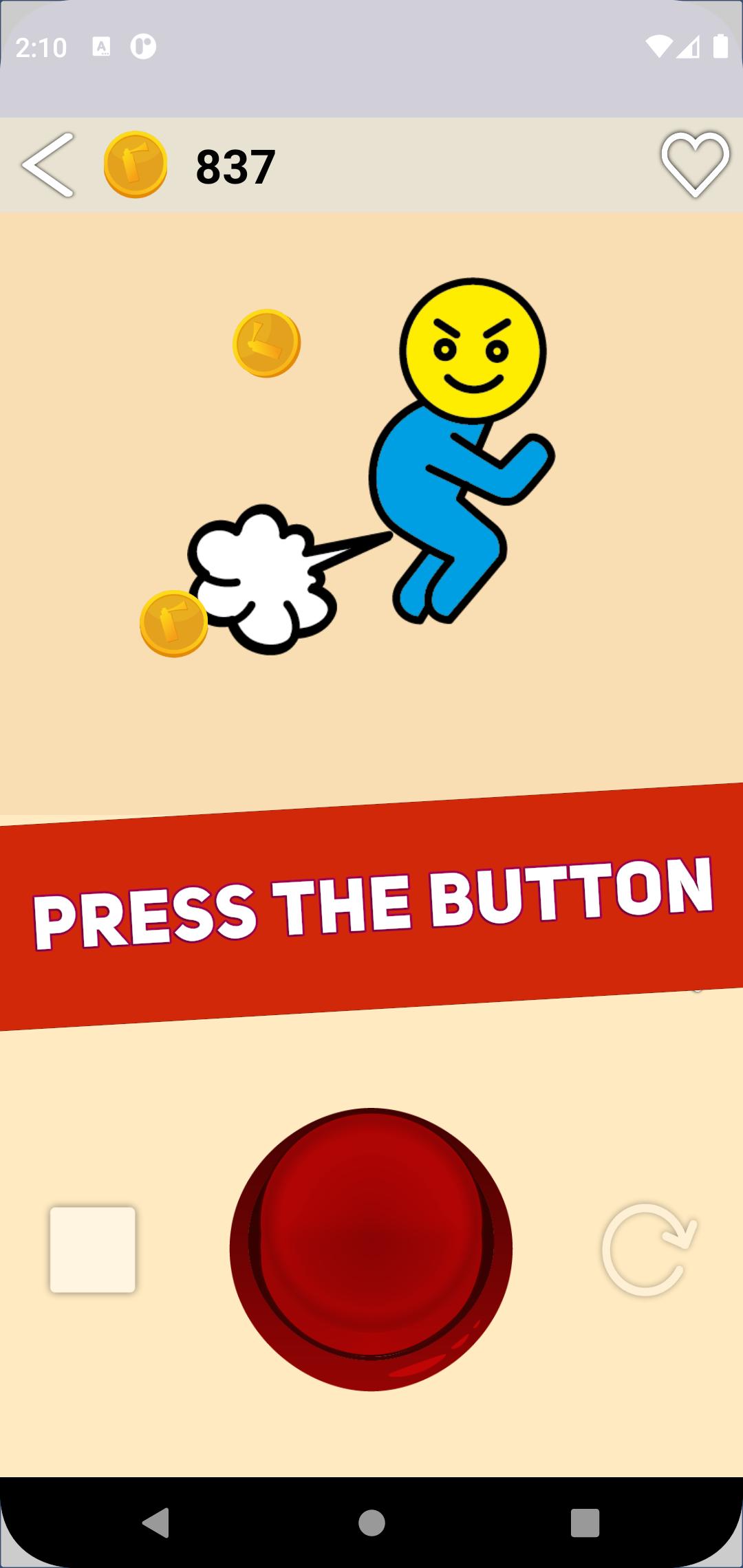Tap the gold coin icon beside 837
Screen dimensions: 743x1568
136,164
